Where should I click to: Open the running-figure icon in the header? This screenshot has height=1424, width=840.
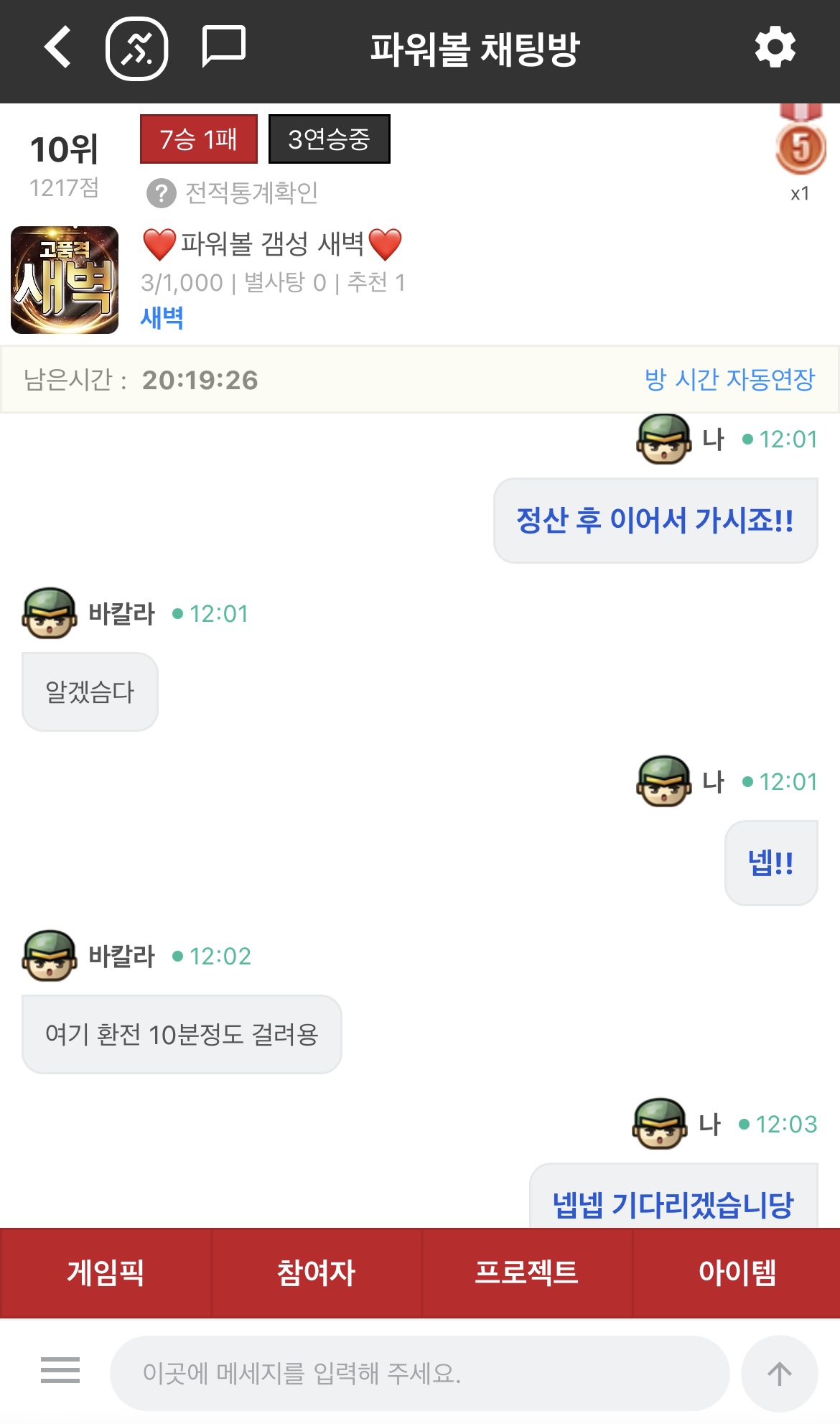[x=136, y=48]
